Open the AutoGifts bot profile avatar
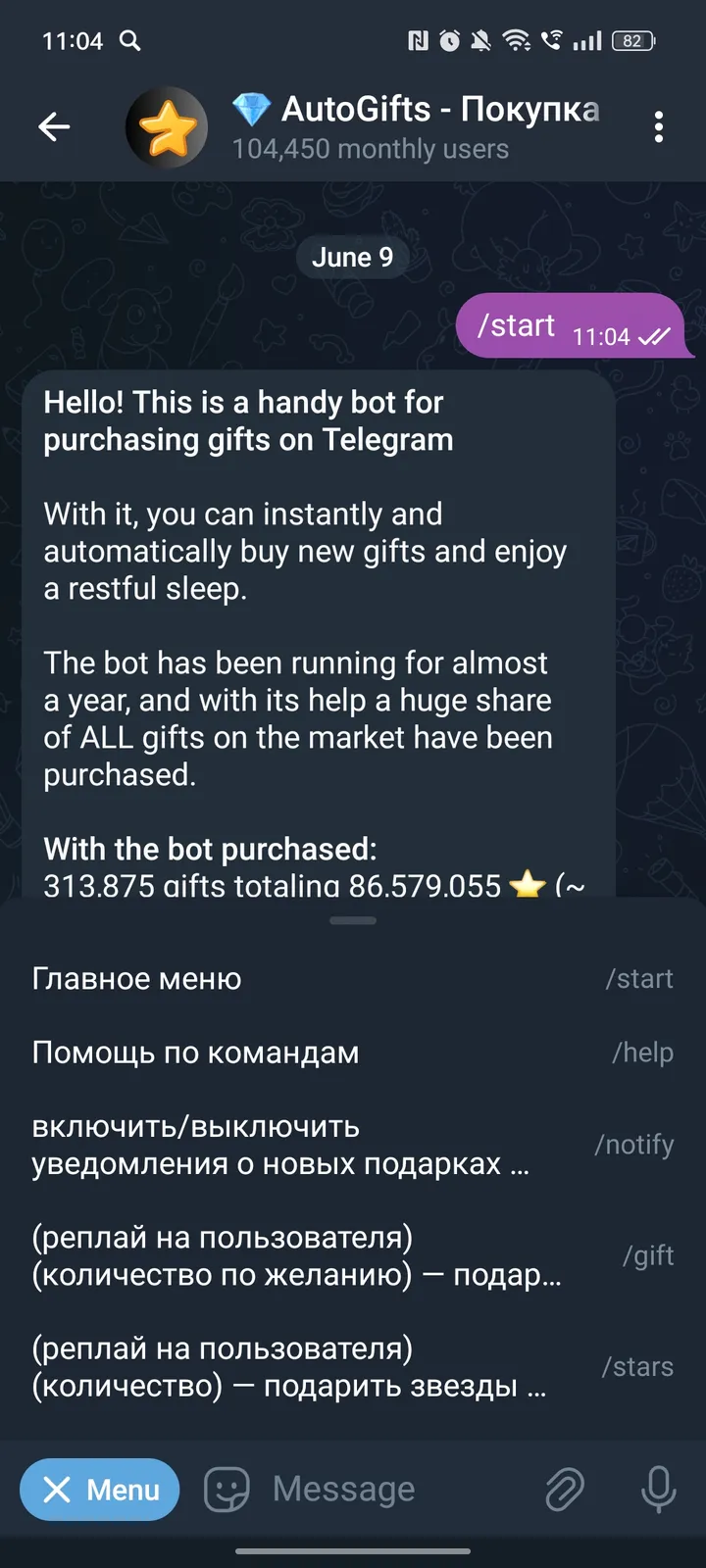 pos(166,126)
